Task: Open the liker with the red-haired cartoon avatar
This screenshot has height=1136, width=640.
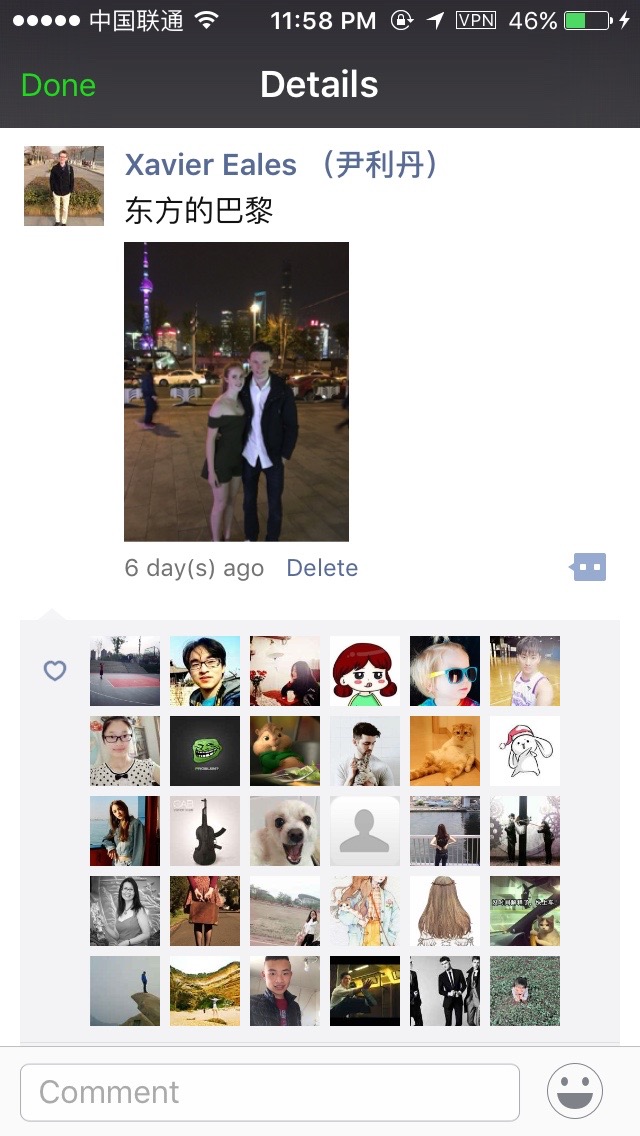Action: (x=365, y=671)
